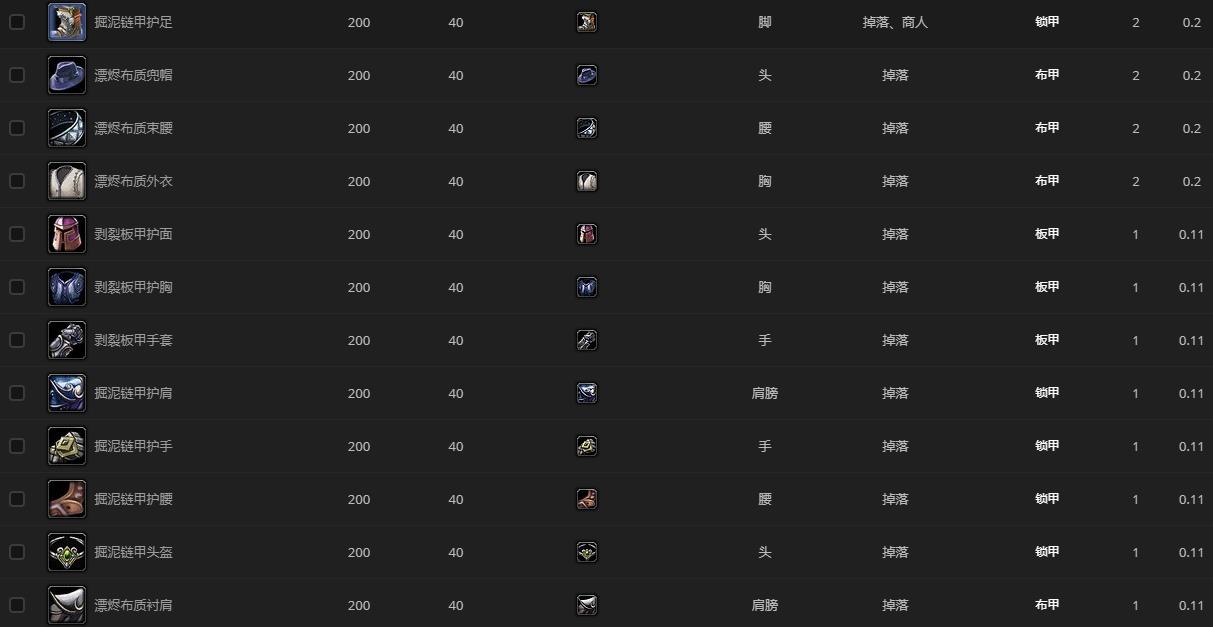Viewport: 1213px width, 627px height.
Task: Tap the 漂烬布质衬肩 item name
Action: coord(133,605)
